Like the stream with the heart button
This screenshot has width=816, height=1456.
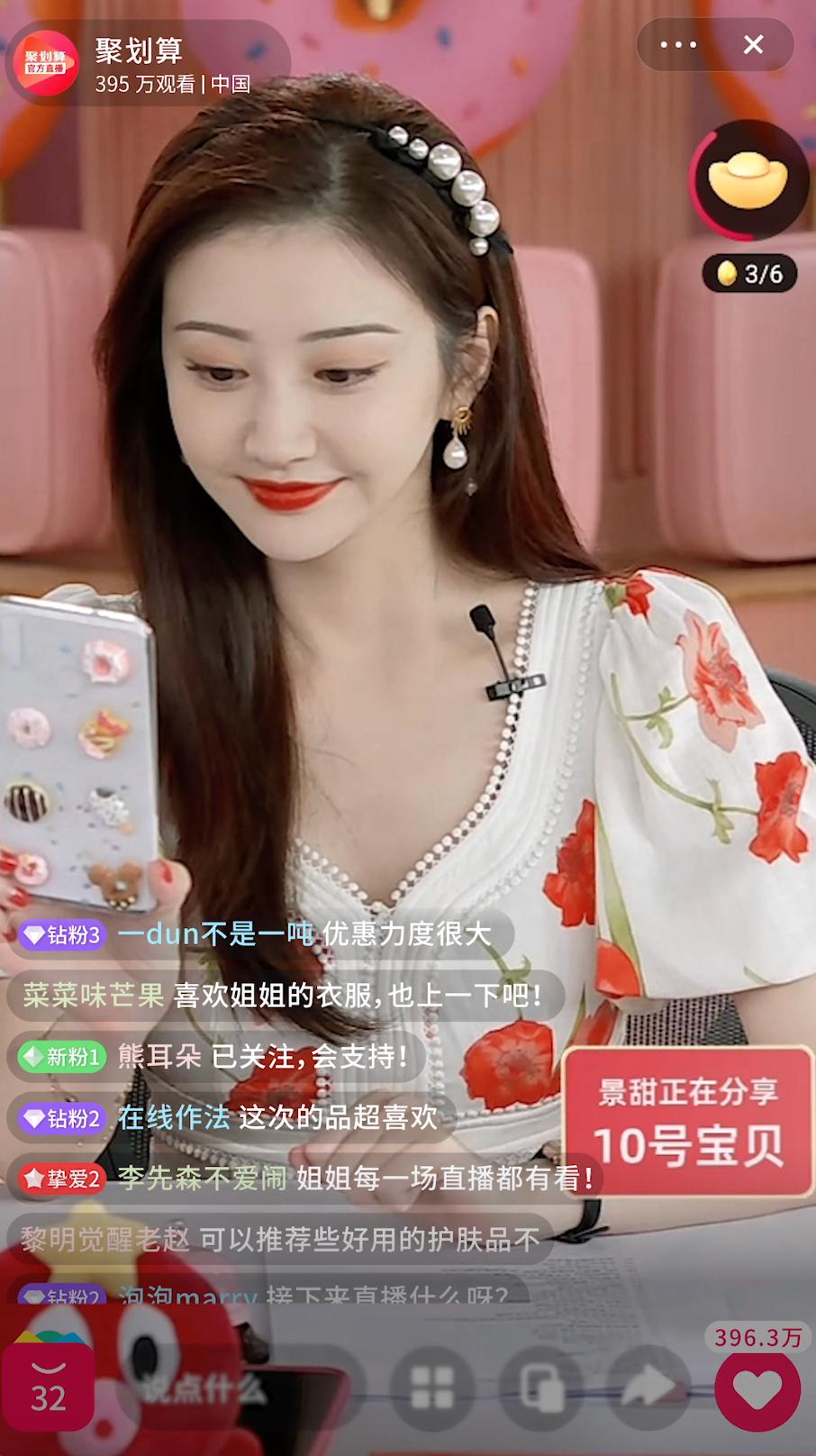tap(757, 1389)
